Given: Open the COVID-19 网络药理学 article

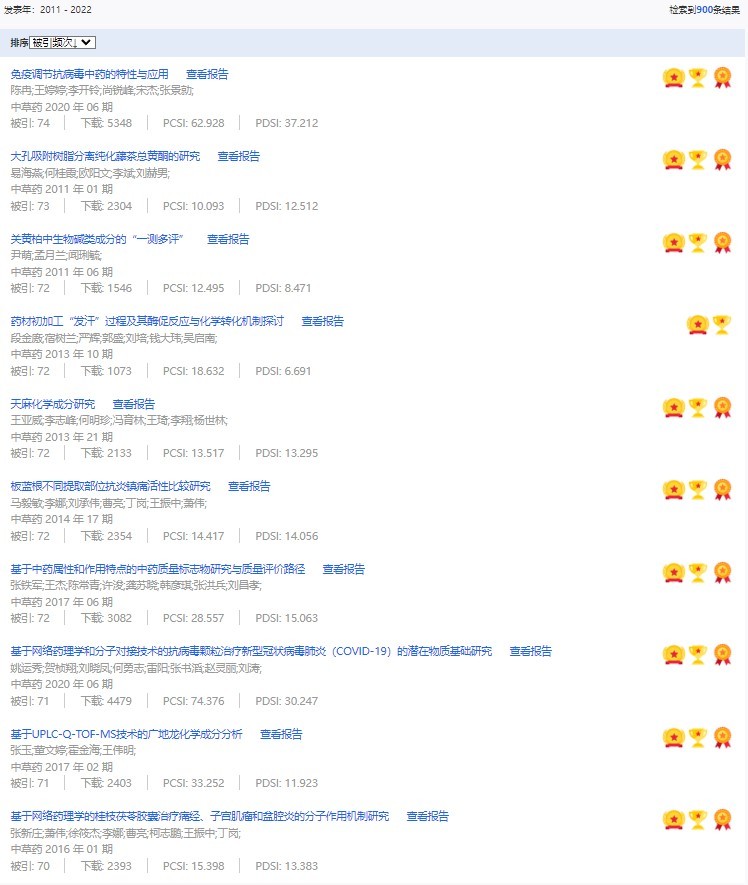Looking at the screenshot, I should coord(251,651).
